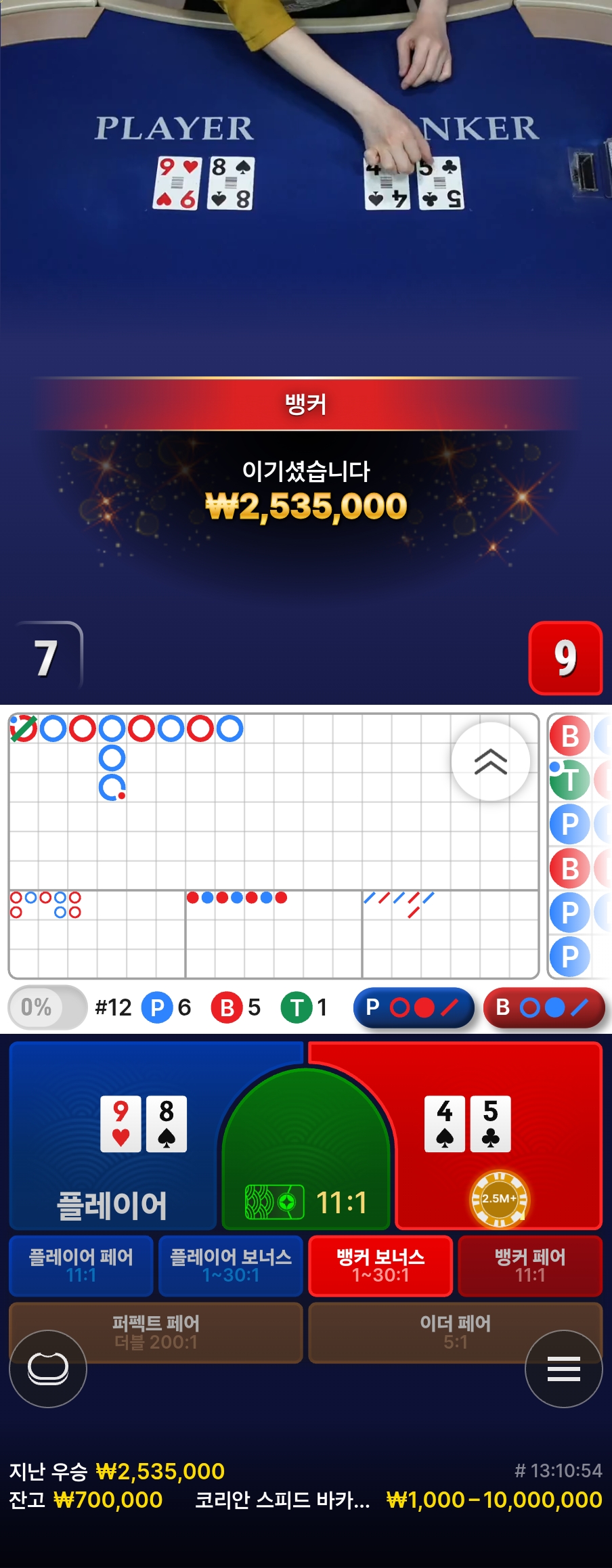Select the 플레이어 보너스 side bet

tap(231, 1265)
